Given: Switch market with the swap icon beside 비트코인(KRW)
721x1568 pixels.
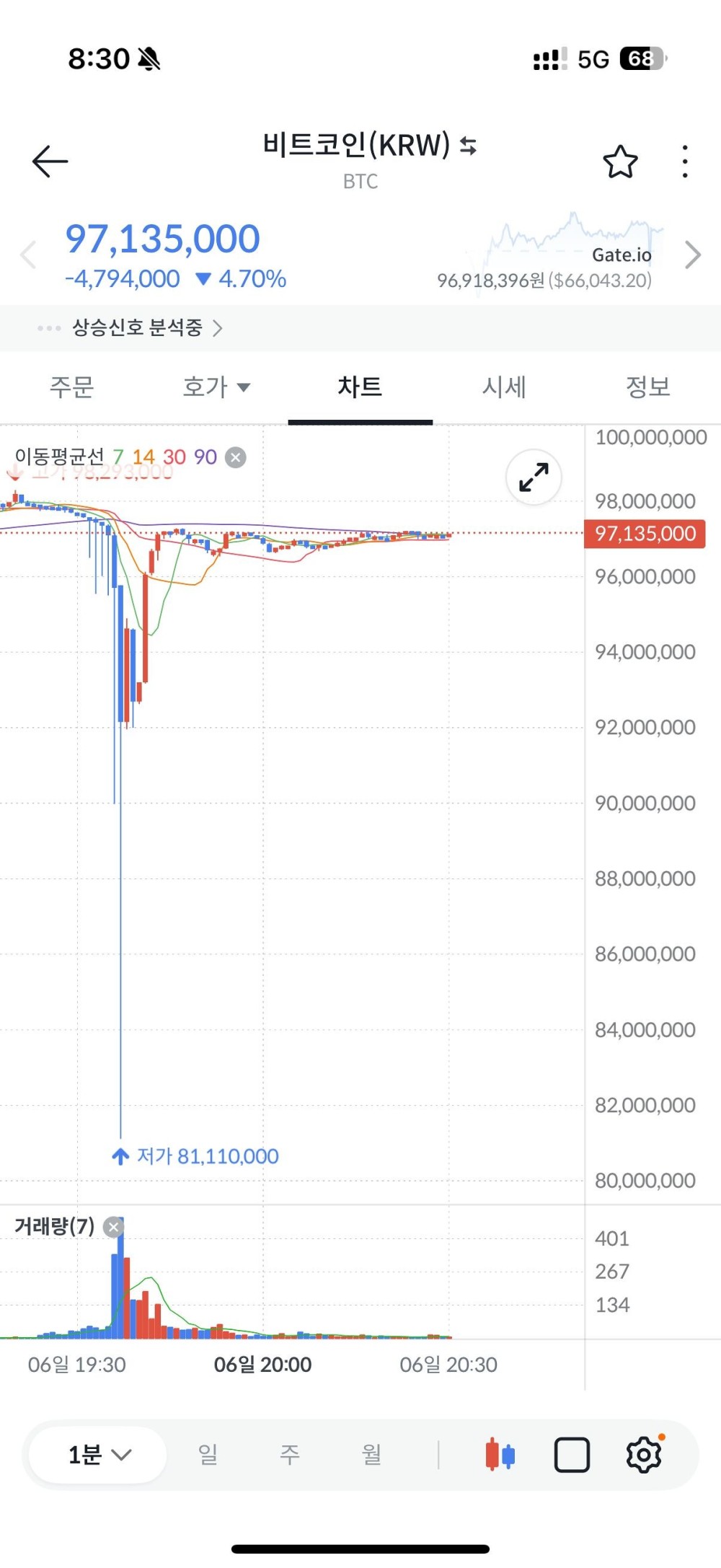Looking at the screenshot, I should pos(469,146).
